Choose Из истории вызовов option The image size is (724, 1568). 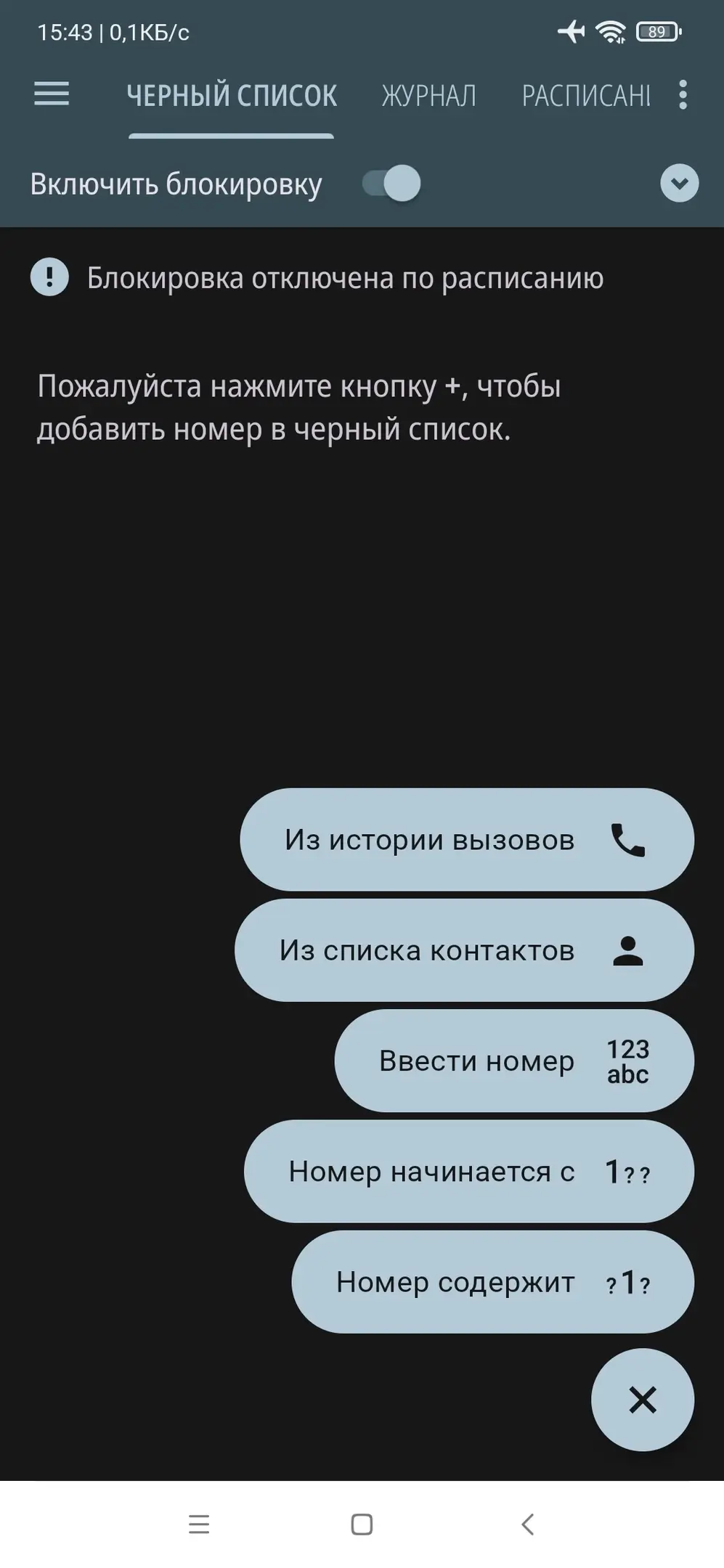click(x=466, y=840)
